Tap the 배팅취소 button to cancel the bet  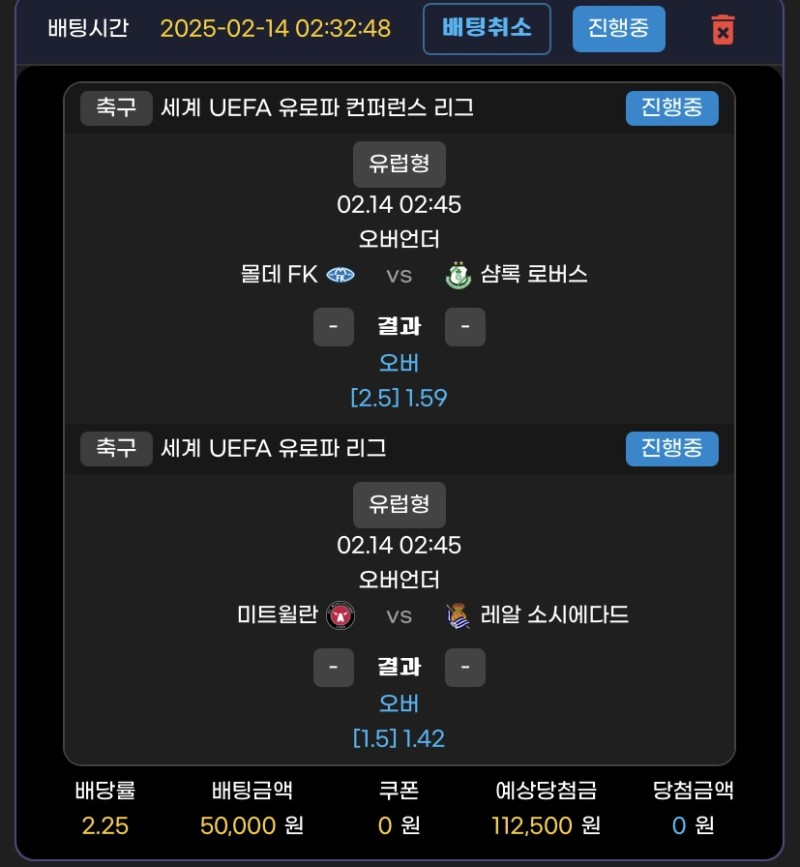[487, 28]
